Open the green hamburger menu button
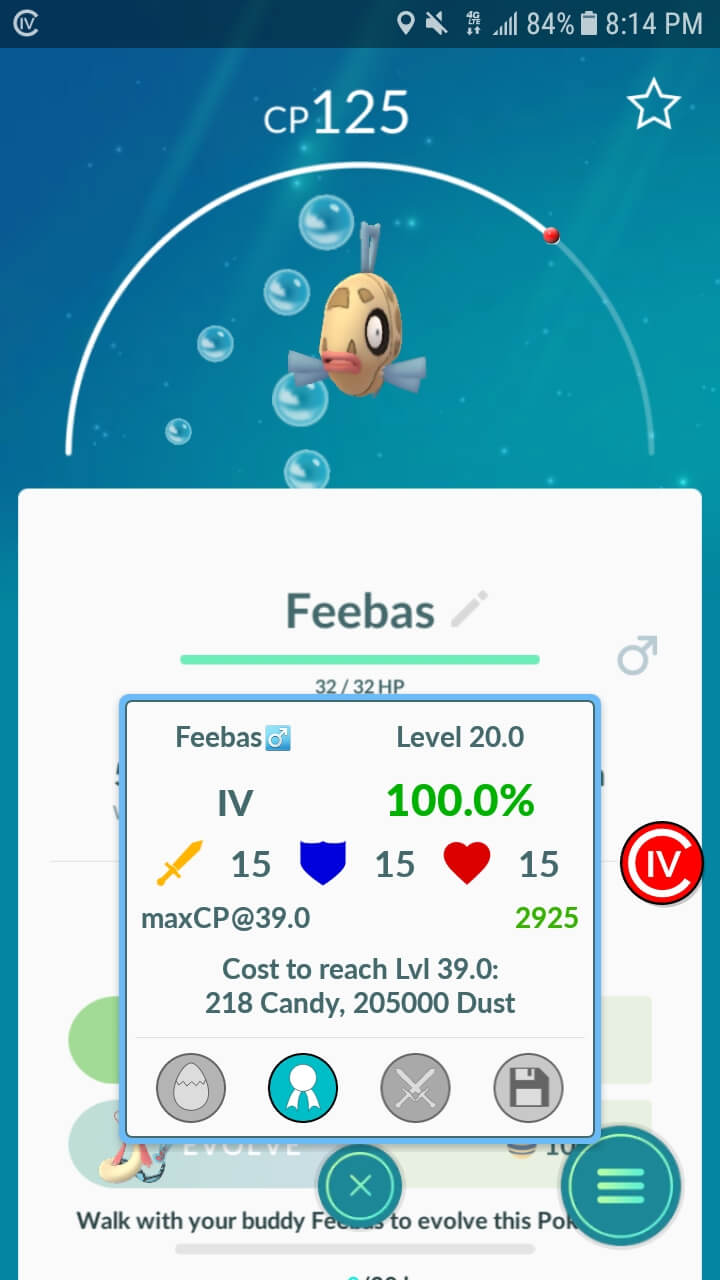 tap(622, 1186)
